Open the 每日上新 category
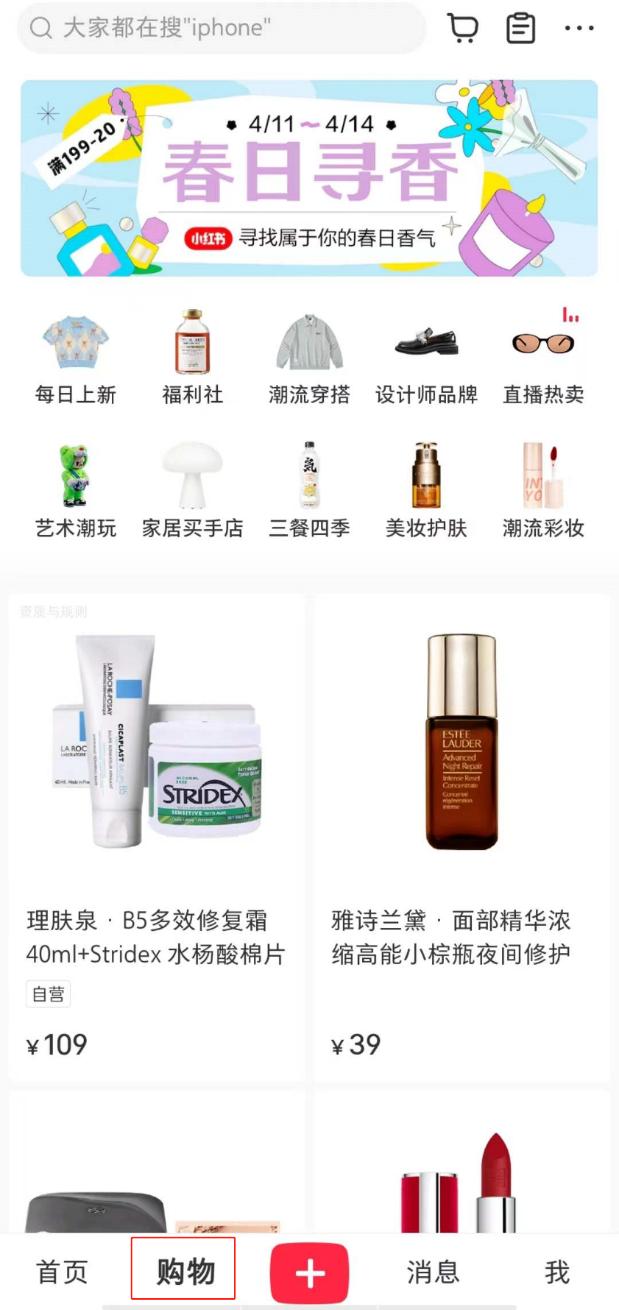The image size is (619, 1310). 76,357
